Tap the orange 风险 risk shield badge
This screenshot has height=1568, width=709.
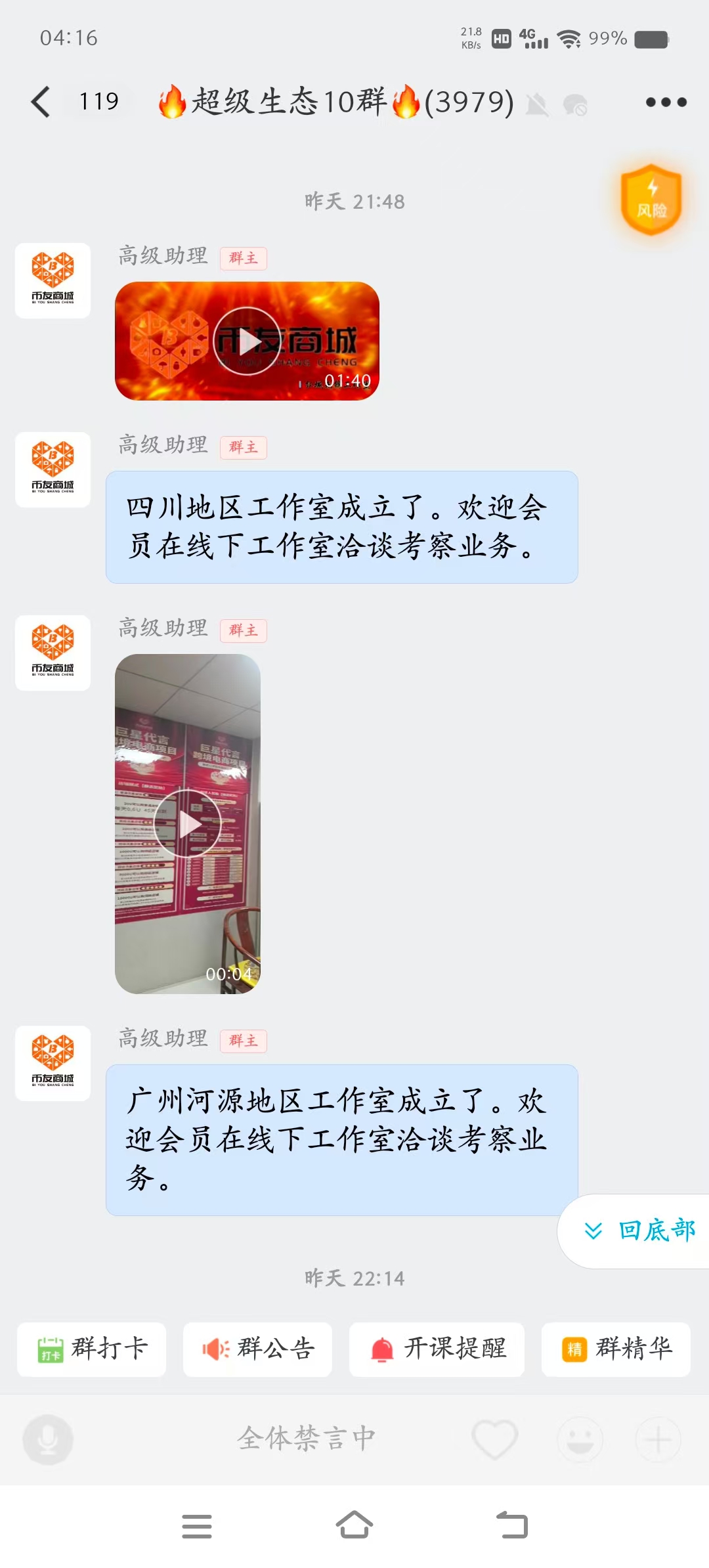tap(651, 200)
